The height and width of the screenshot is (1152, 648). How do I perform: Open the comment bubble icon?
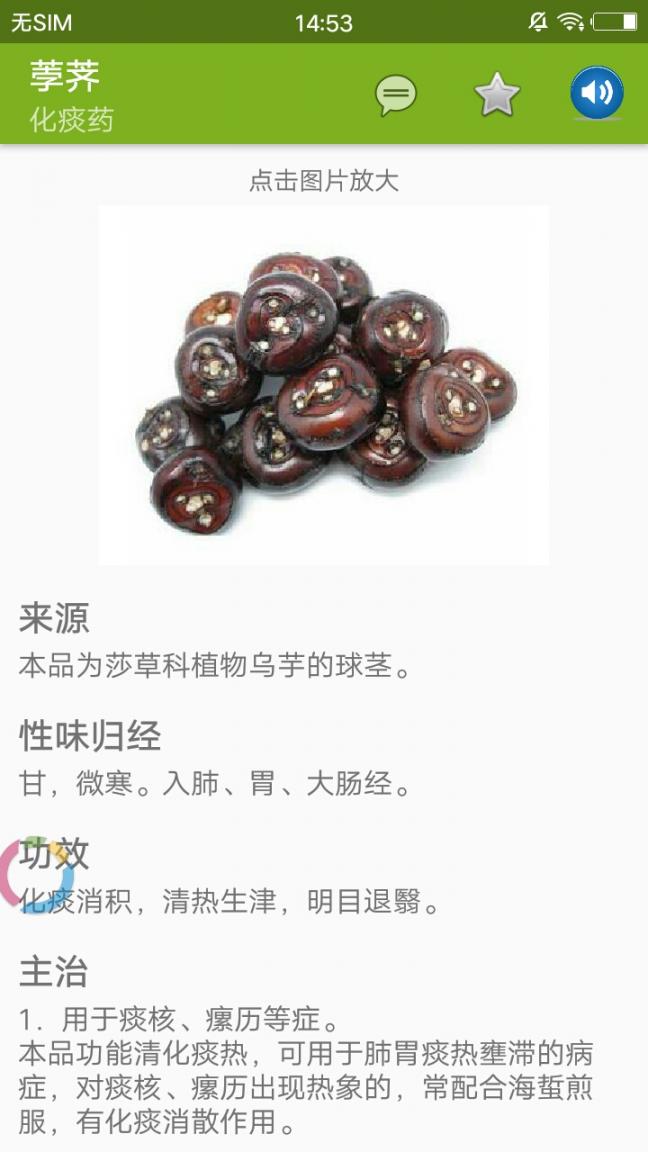[x=396, y=95]
